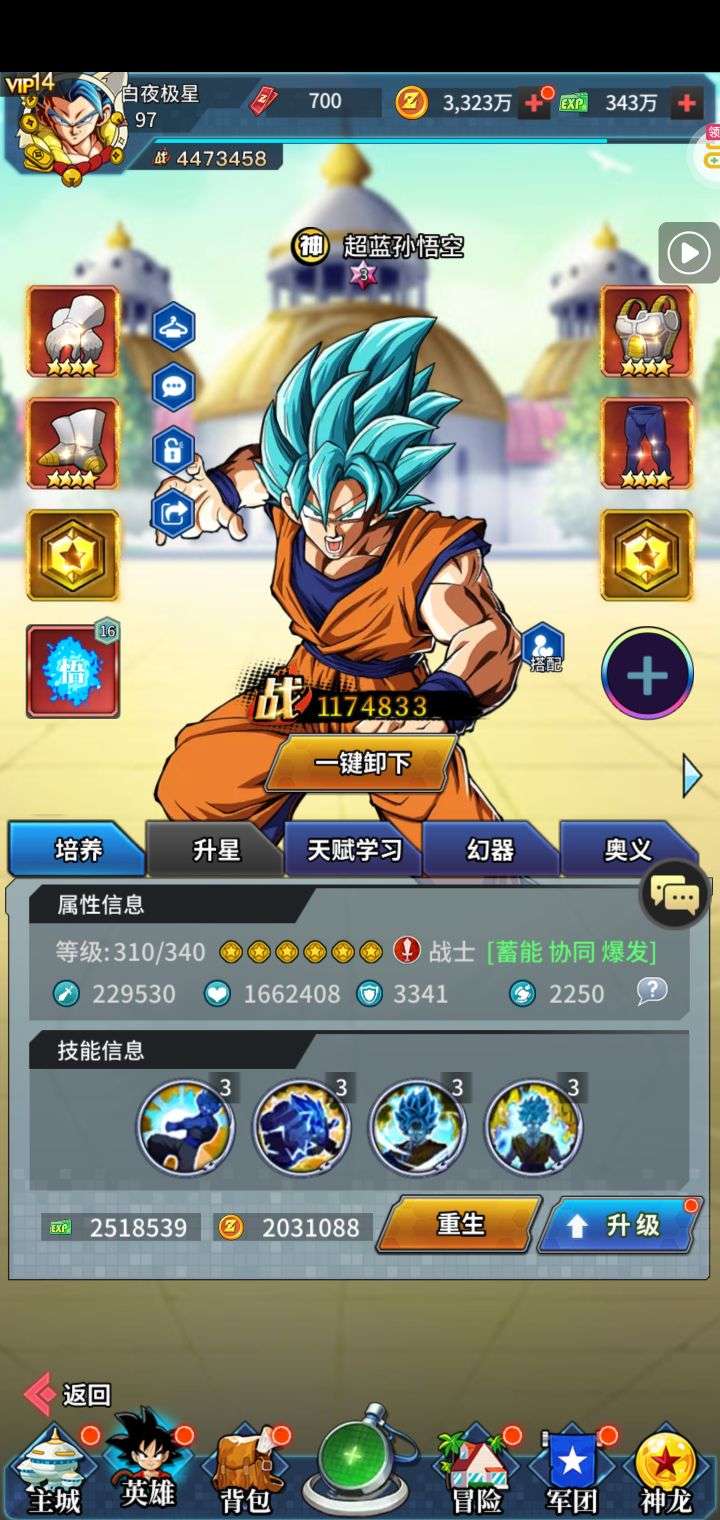Open the chat bubble button
720x1520 pixels.
[675, 894]
